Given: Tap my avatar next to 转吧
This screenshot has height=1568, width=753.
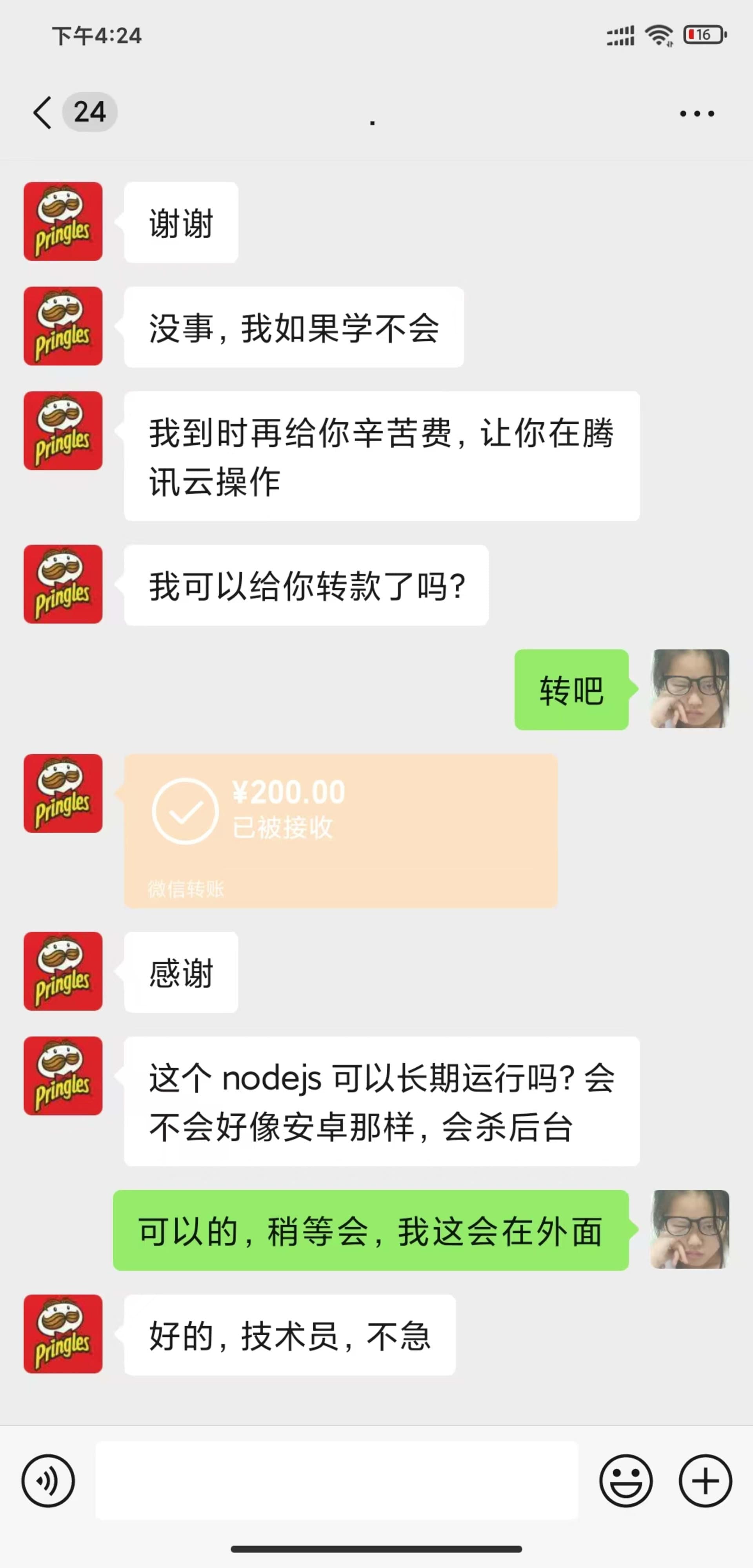Looking at the screenshot, I should (x=689, y=688).
